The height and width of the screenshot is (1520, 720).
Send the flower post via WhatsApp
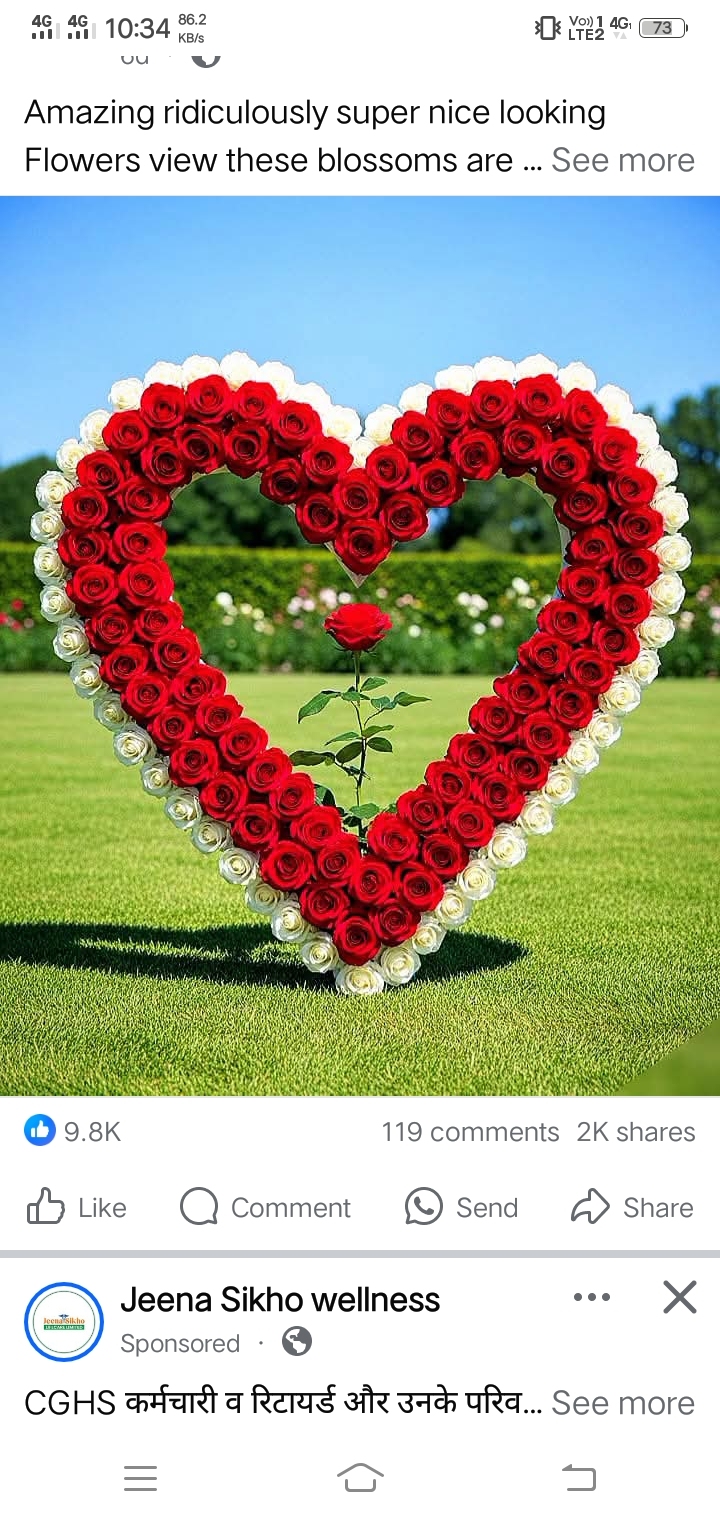pyautogui.click(x=462, y=1207)
